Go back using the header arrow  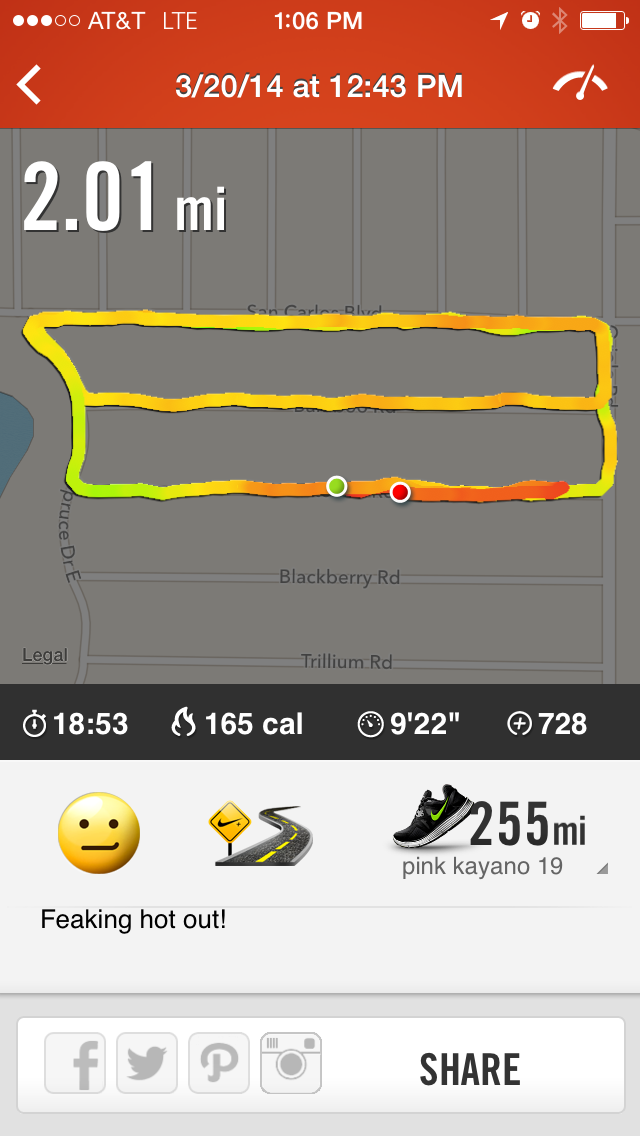pos(30,85)
